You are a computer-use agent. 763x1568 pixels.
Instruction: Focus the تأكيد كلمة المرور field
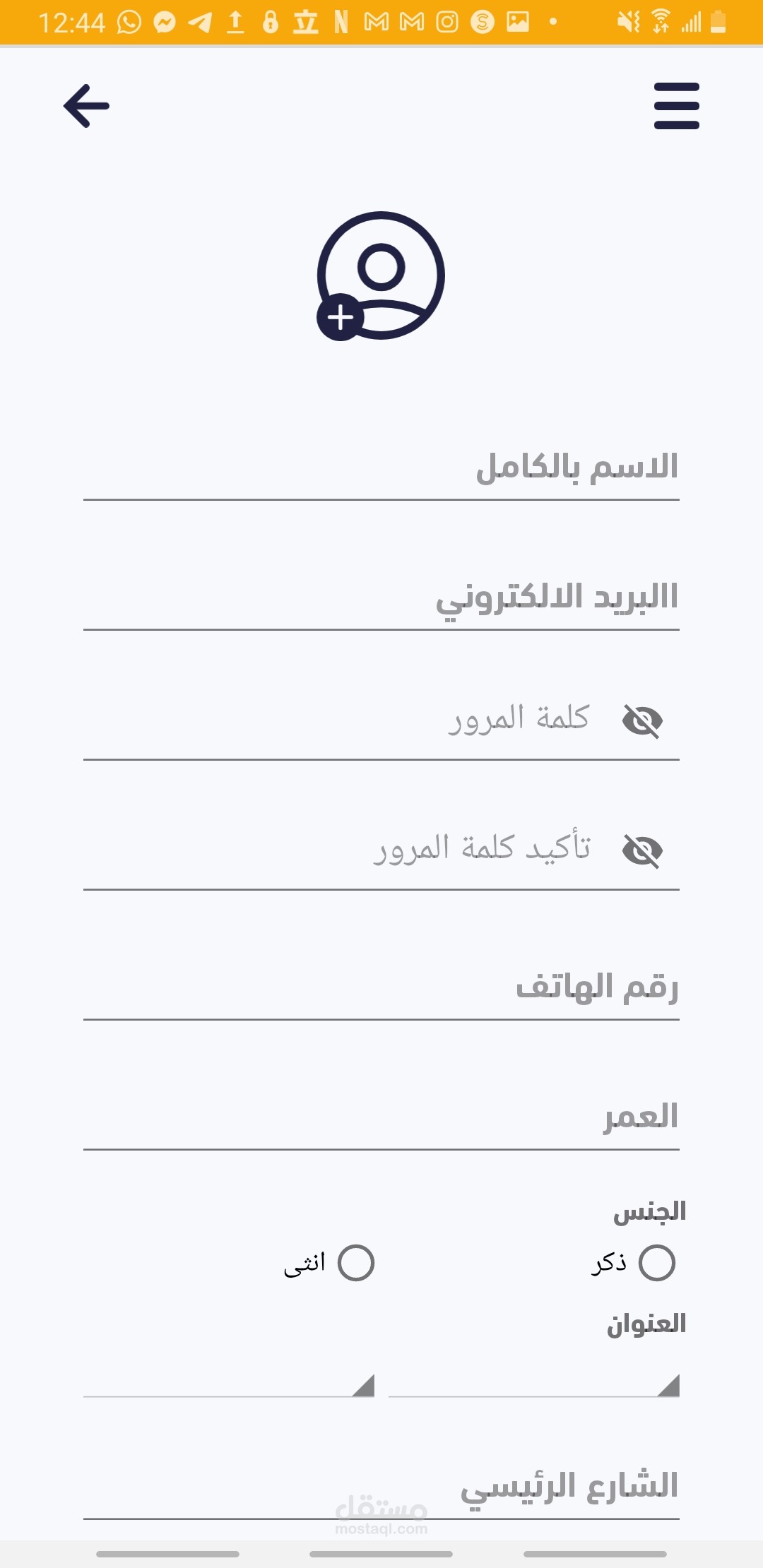coord(353,850)
